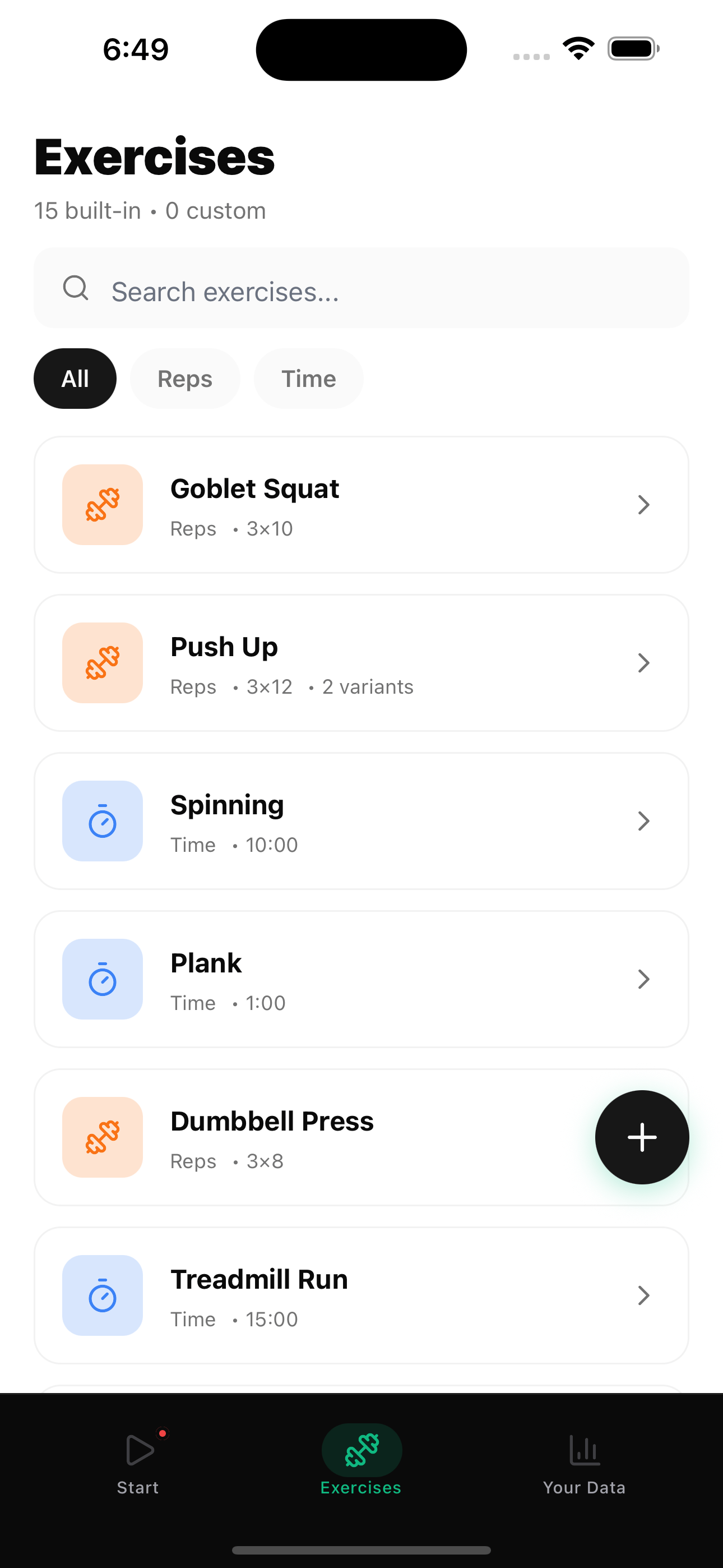Expand Goblet Squat details with its chevron
This screenshot has height=1568, width=723.
pyautogui.click(x=643, y=504)
